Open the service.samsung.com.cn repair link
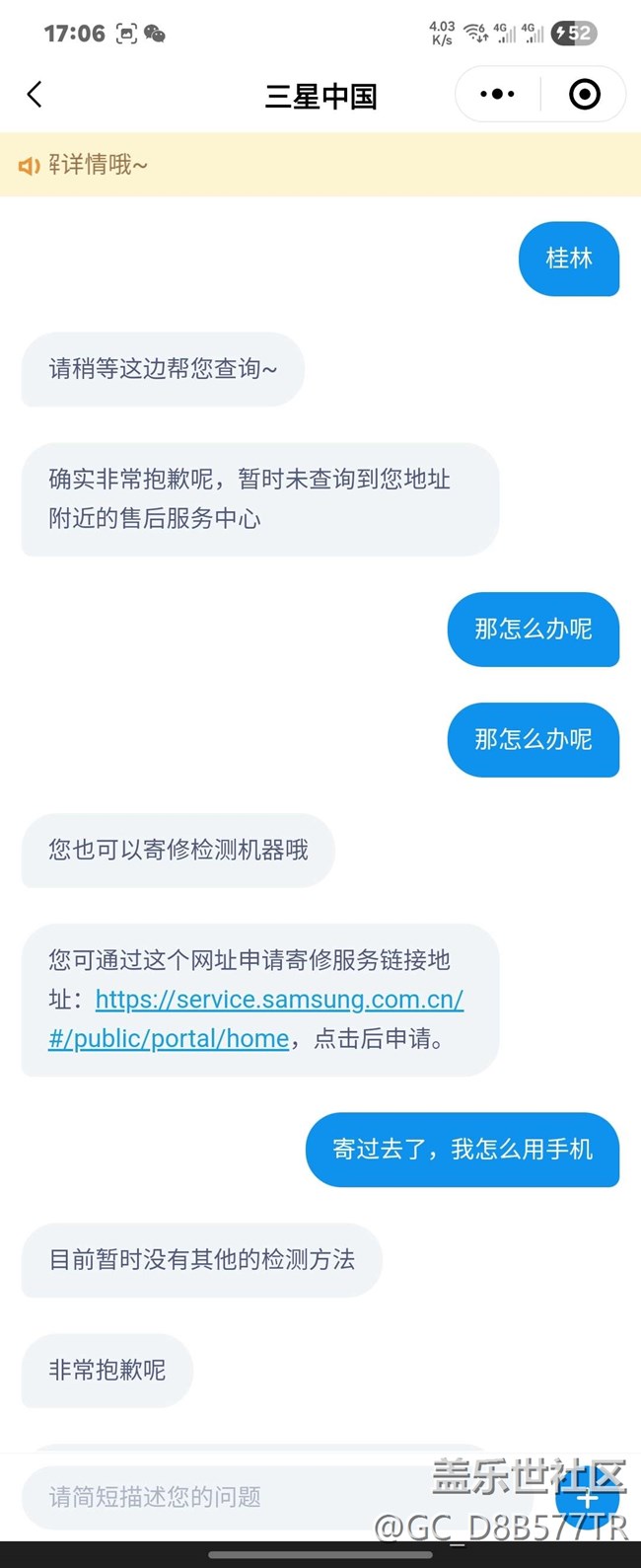Viewport: 641px width, 1568px height. [279, 1000]
